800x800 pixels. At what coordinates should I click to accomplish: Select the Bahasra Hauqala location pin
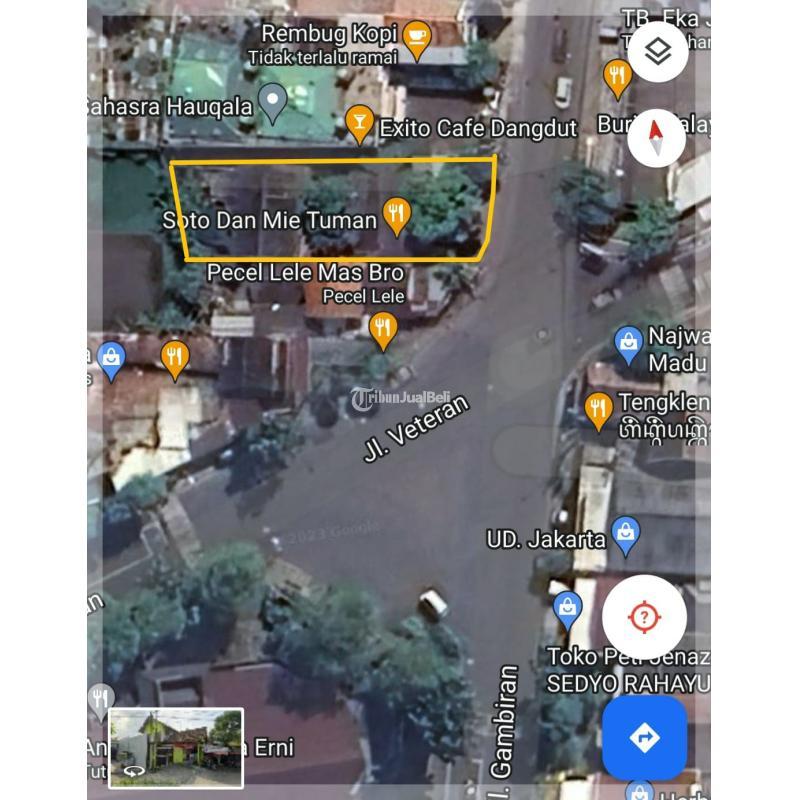pos(272,99)
